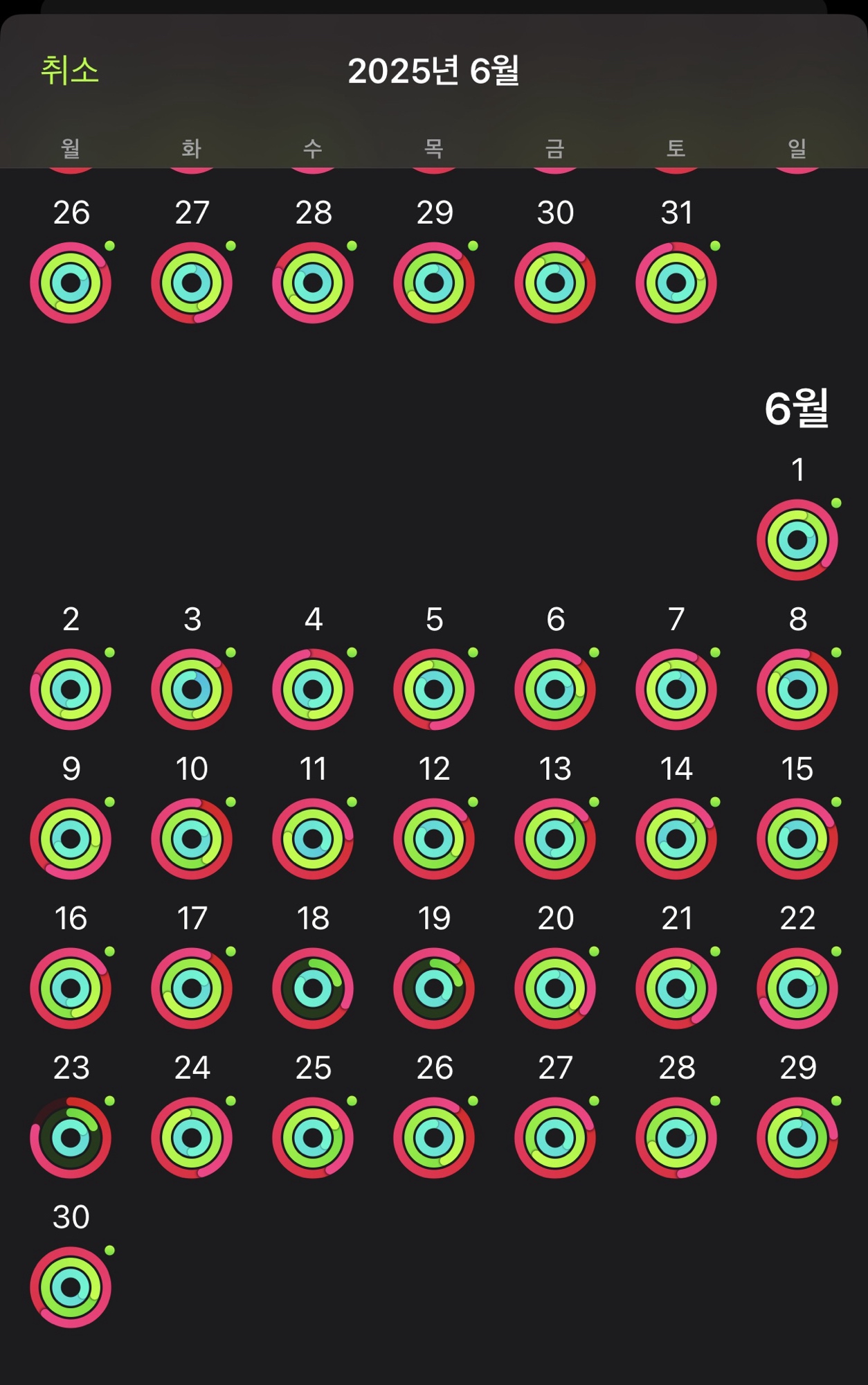
Task: Select May 26 activity day
Action: (71, 283)
